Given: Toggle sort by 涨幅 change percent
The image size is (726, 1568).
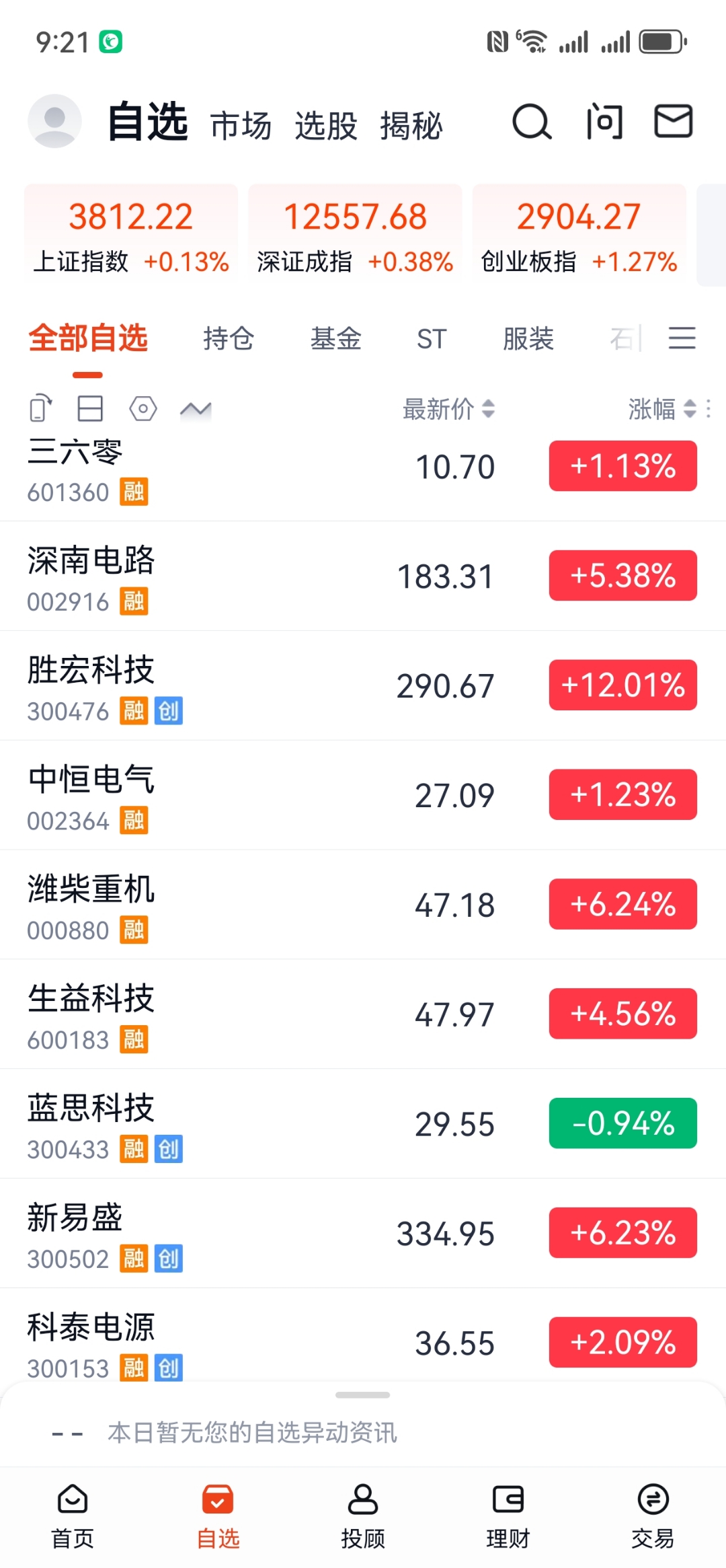Looking at the screenshot, I should [x=662, y=410].
